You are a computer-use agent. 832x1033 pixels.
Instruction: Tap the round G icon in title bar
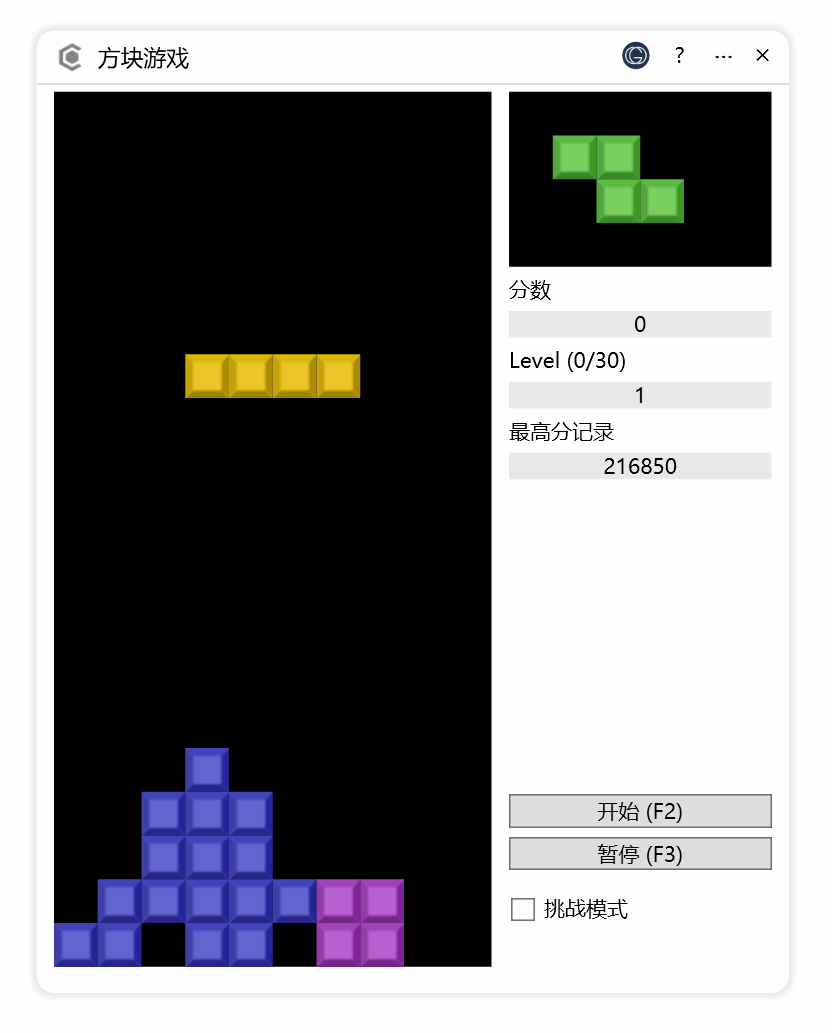[x=636, y=56]
